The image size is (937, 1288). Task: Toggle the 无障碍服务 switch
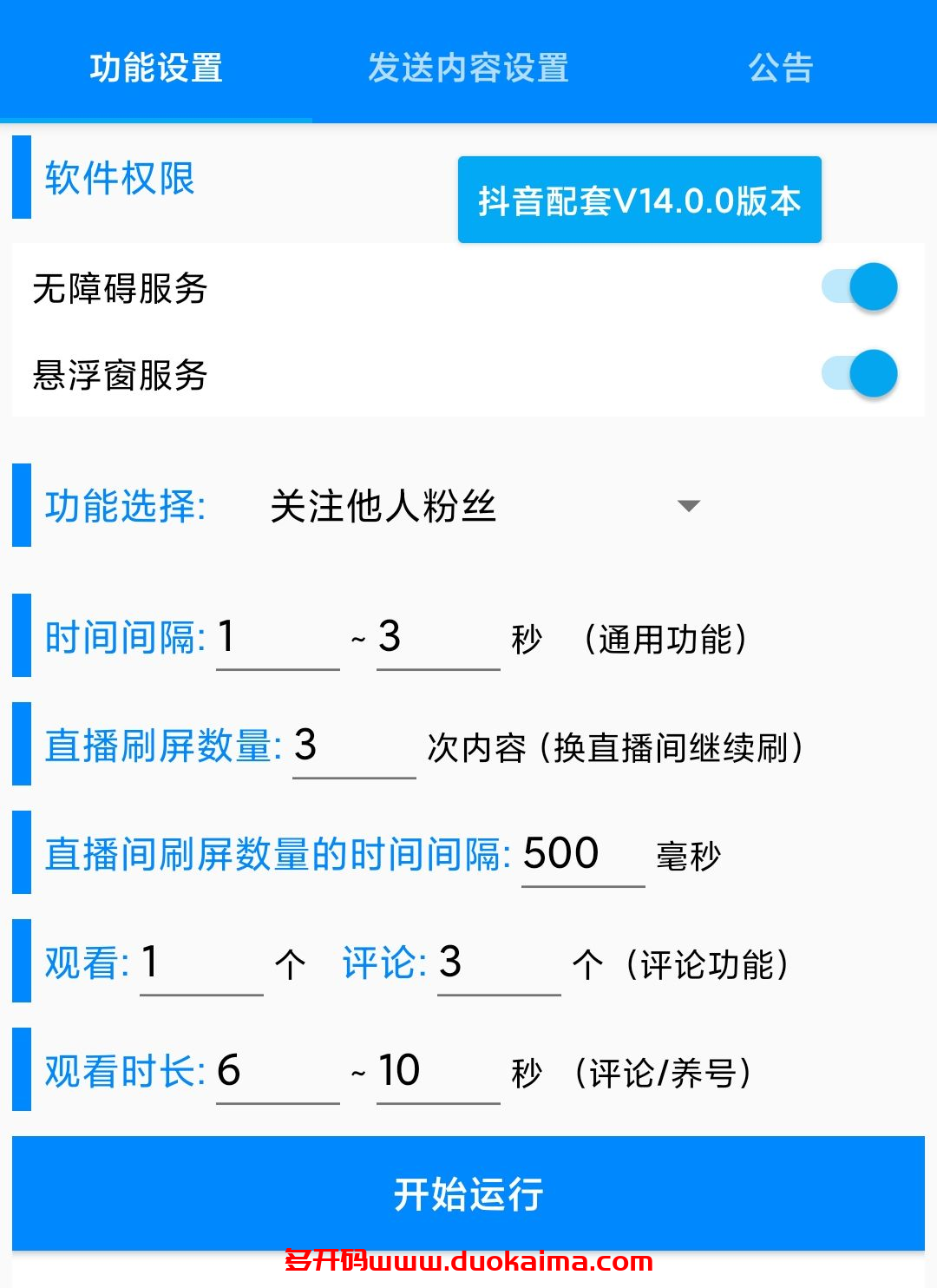860,287
